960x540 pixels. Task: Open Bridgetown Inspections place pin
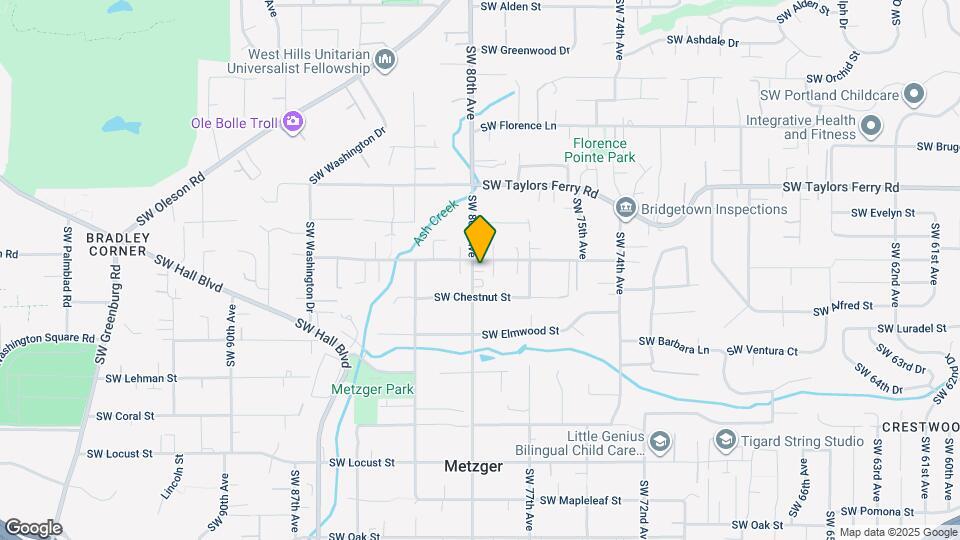click(x=626, y=208)
